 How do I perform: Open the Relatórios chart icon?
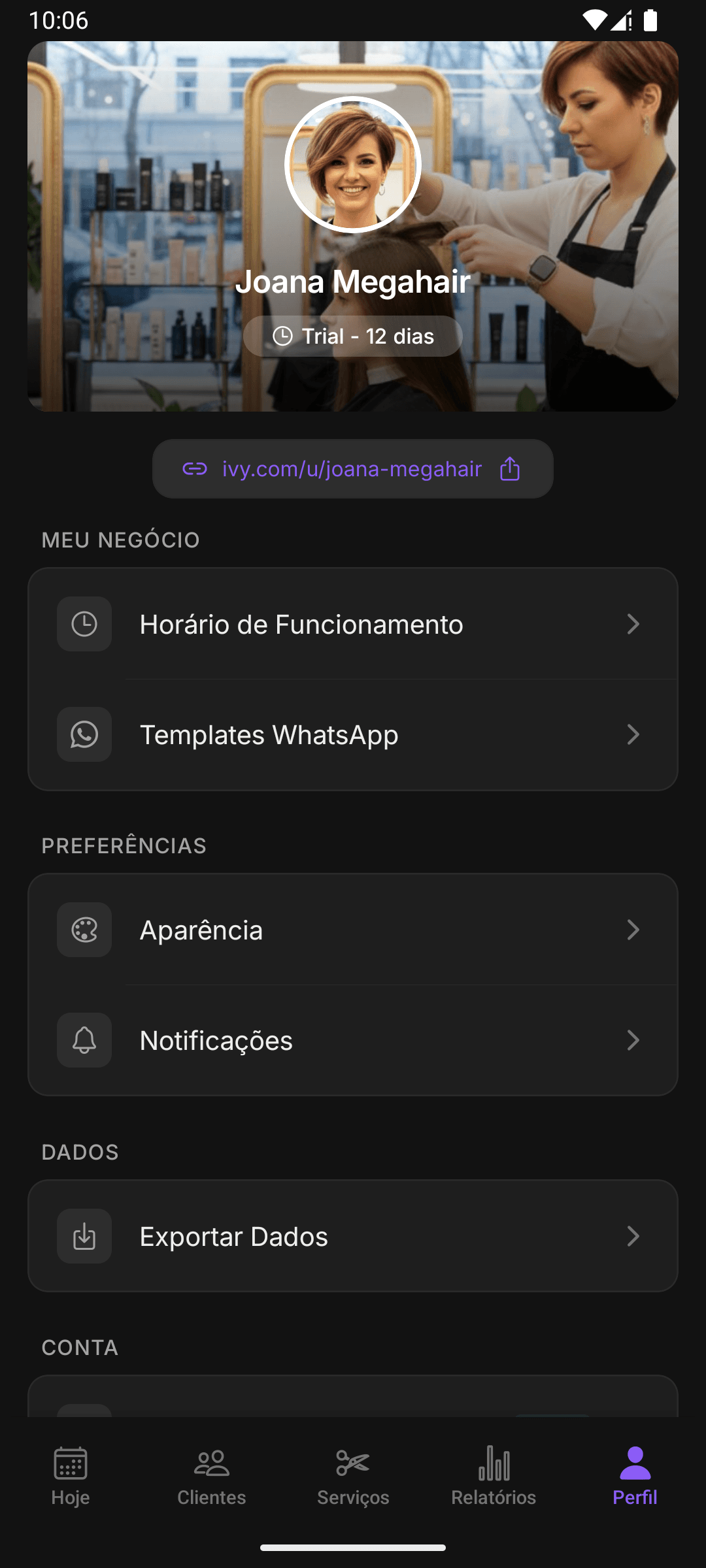[x=494, y=1470]
